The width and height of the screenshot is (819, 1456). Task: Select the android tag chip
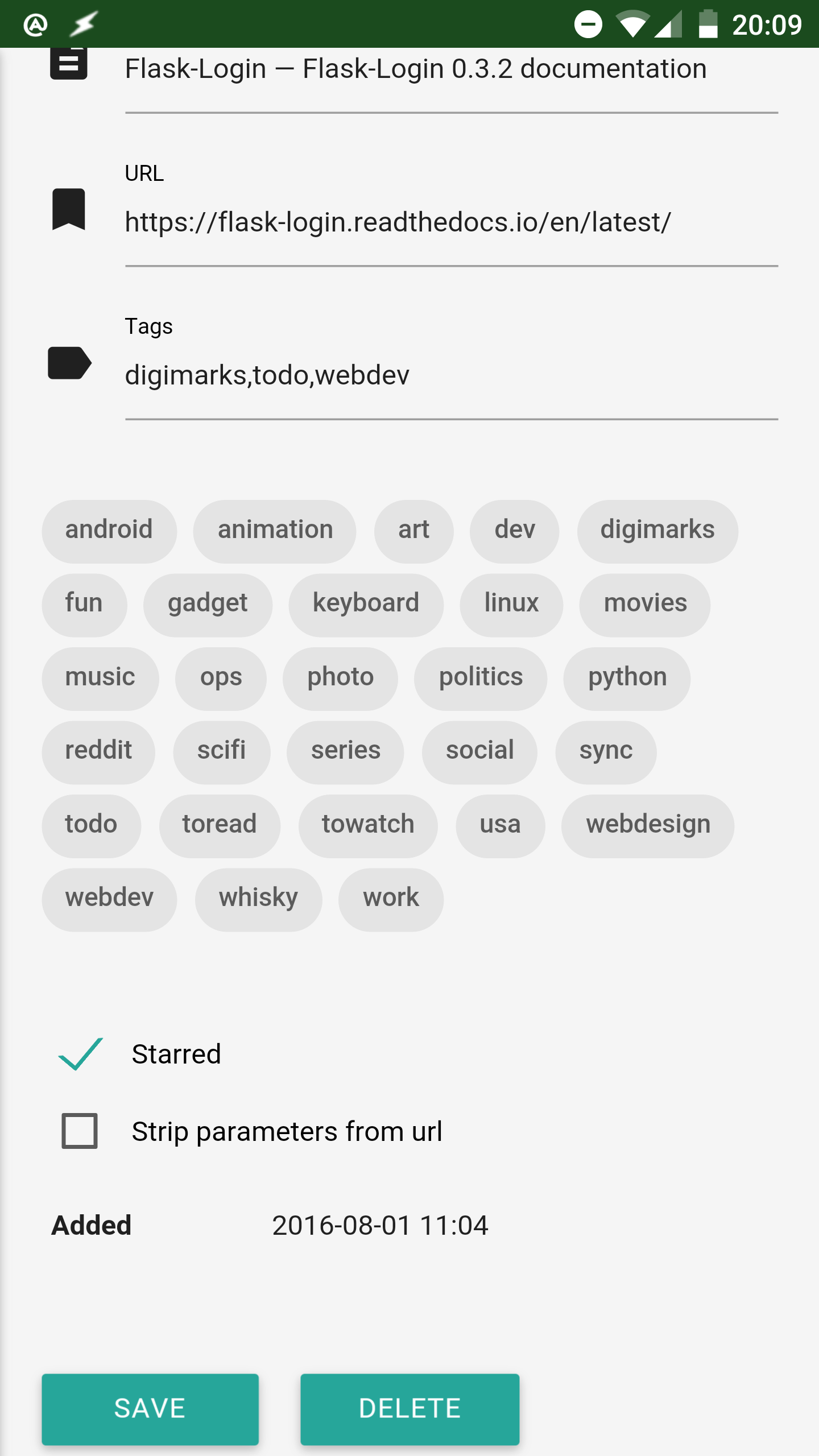tap(109, 530)
